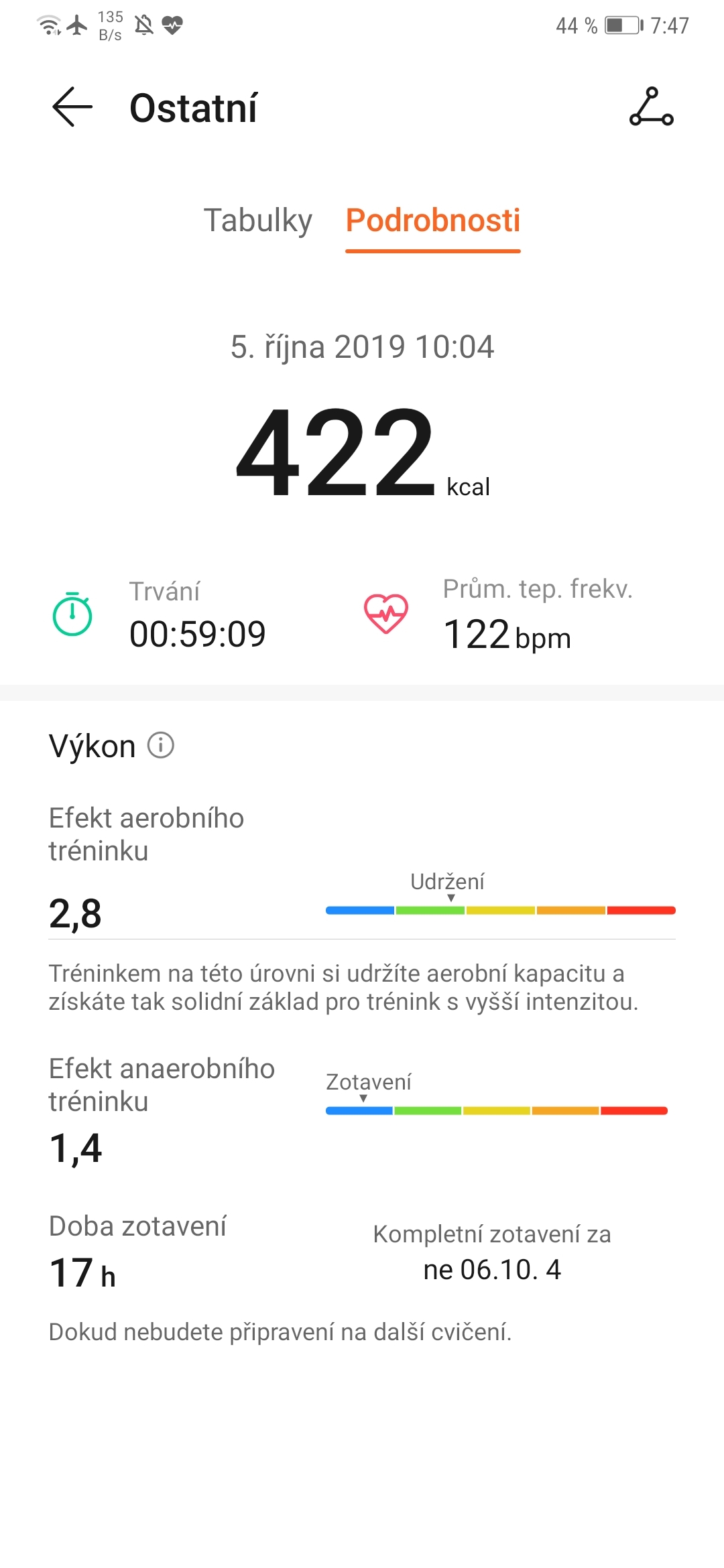Open the info icon beside Výkon
This screenshot has width=724, height=1568.
(x=160, y=744)
